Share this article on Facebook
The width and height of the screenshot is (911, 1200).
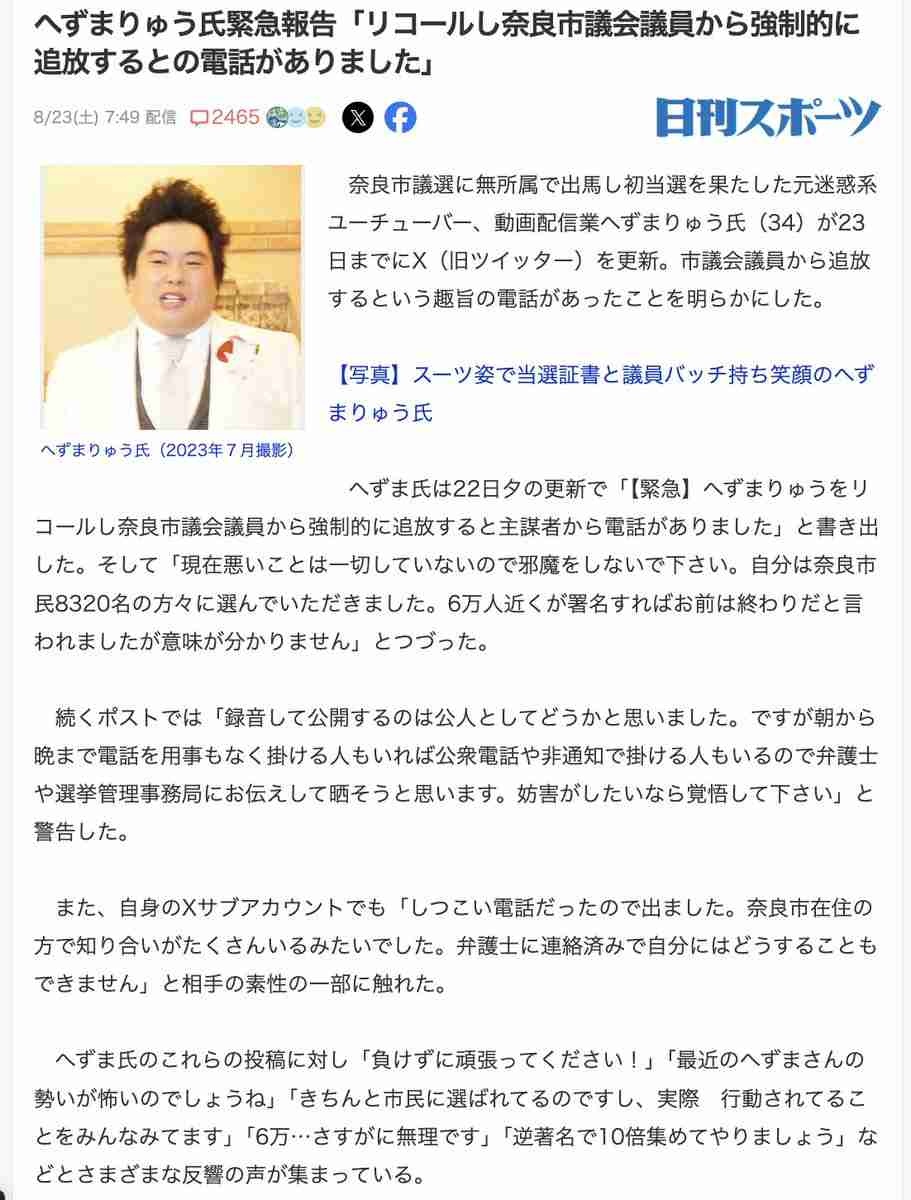pos(400,117)
